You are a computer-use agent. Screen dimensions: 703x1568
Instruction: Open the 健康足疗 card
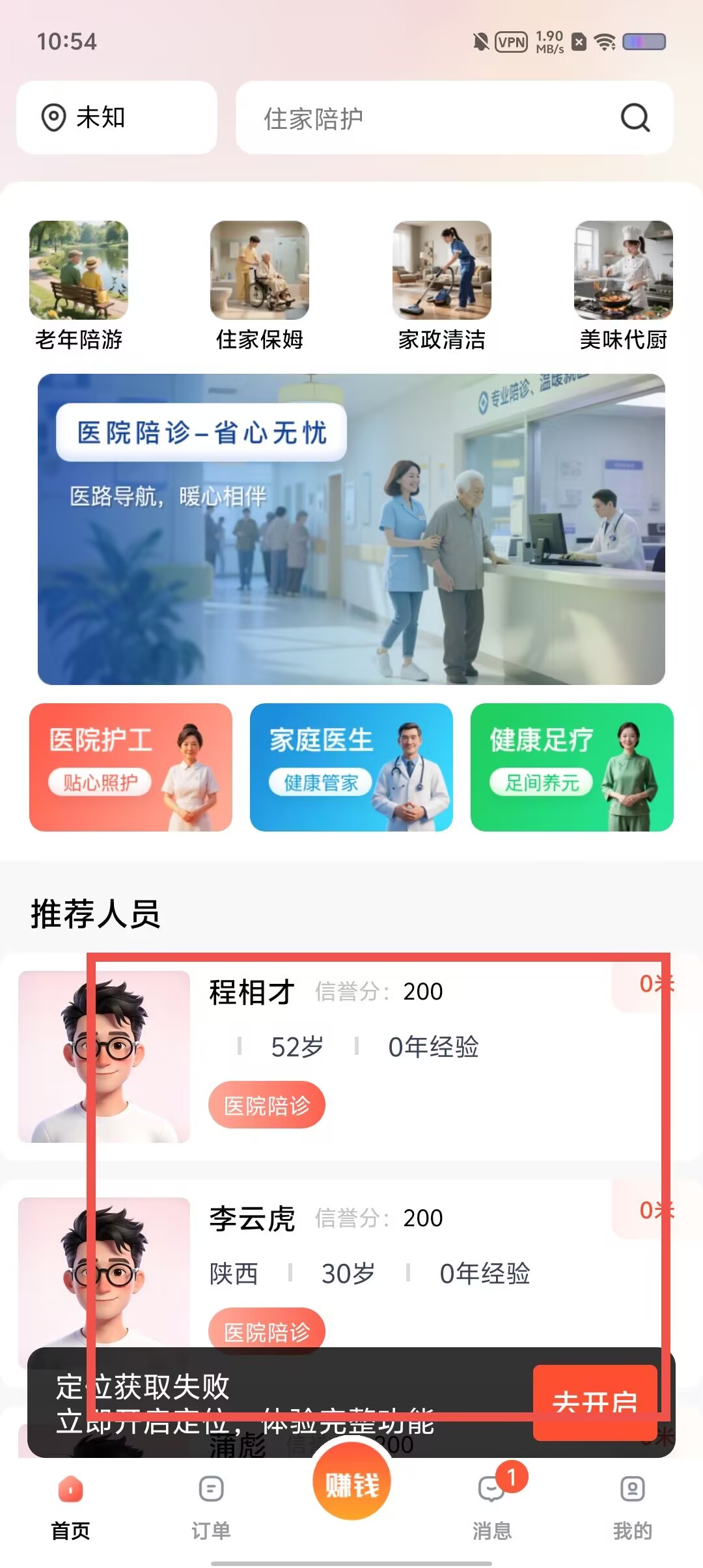click(572, 767)
